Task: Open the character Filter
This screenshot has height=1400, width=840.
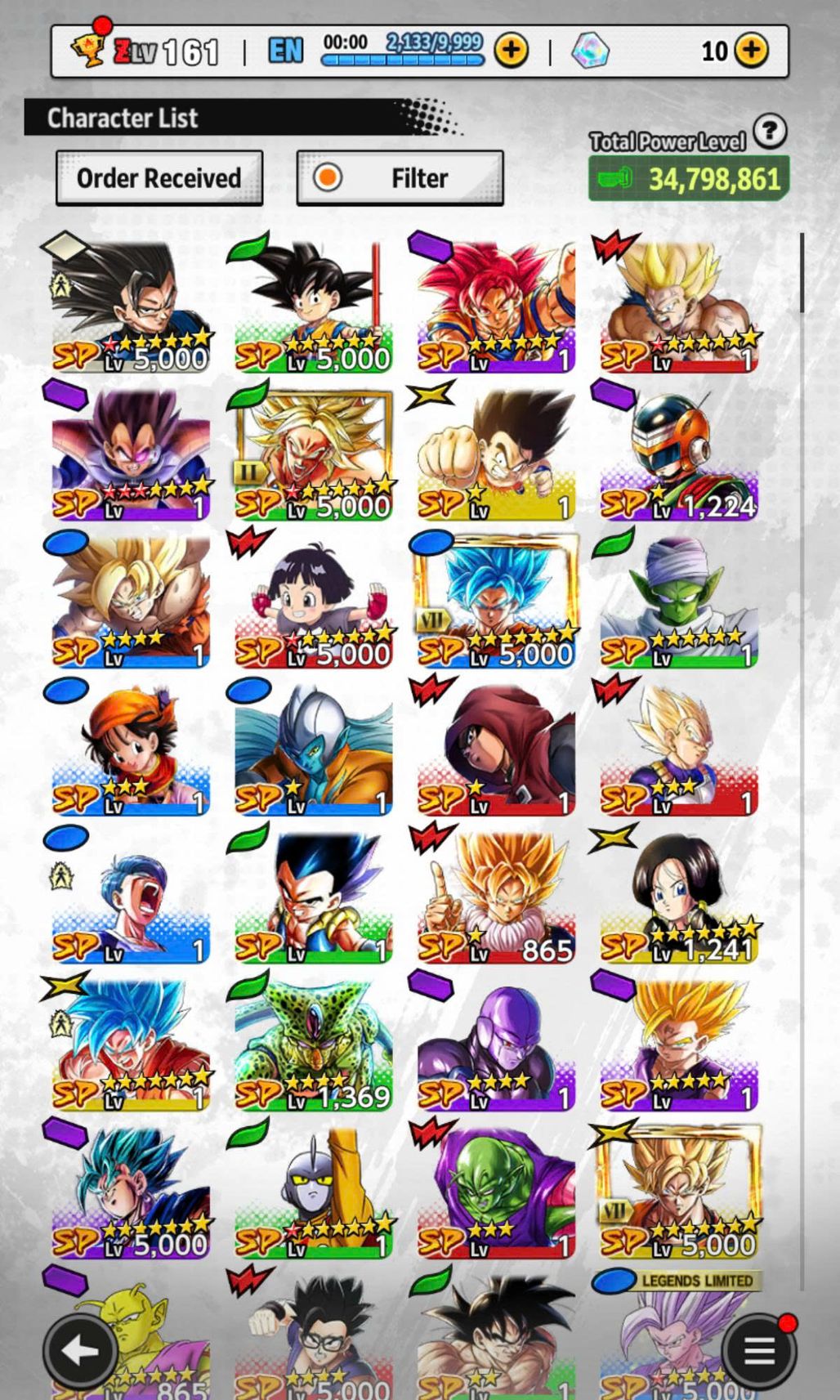Action: point(400,177)
